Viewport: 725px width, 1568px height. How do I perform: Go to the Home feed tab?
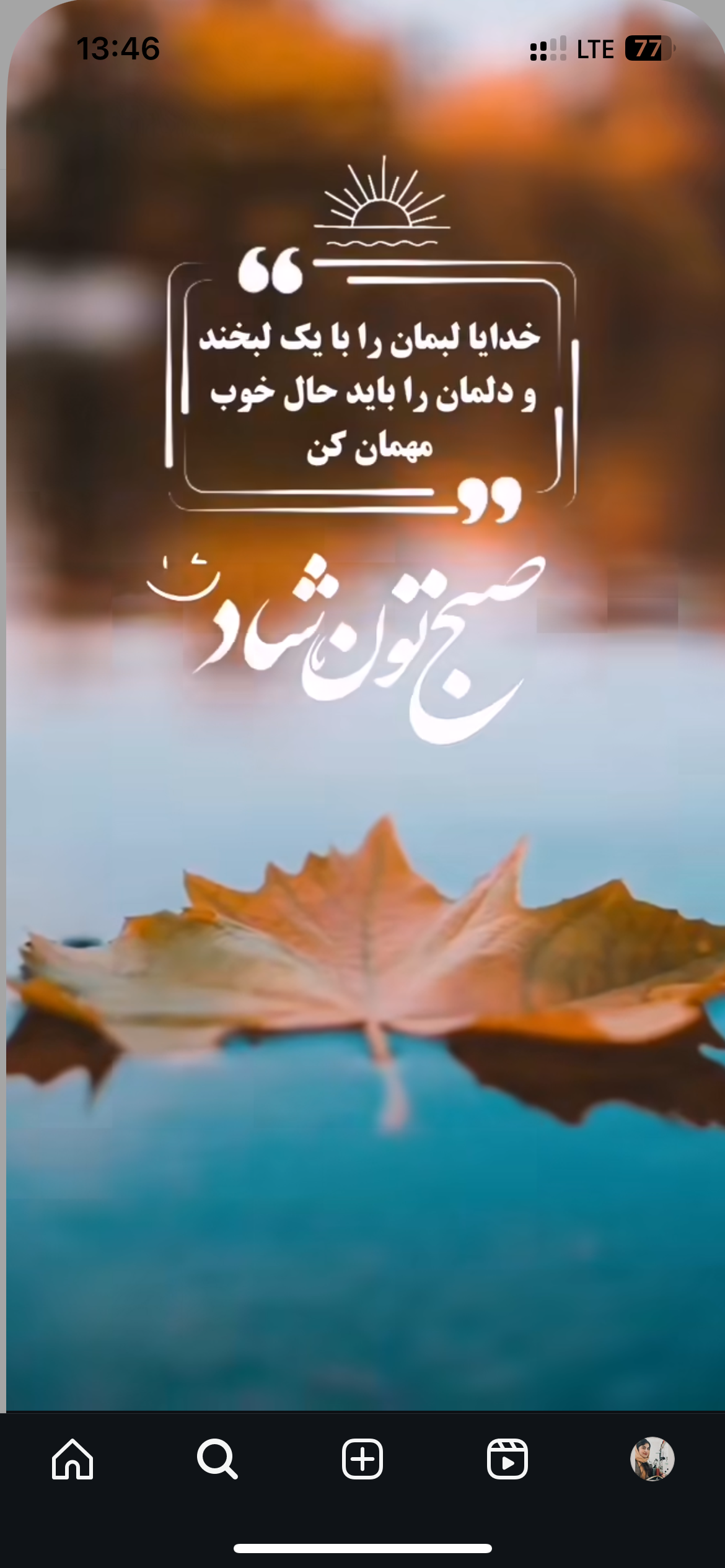point(72,1459)
